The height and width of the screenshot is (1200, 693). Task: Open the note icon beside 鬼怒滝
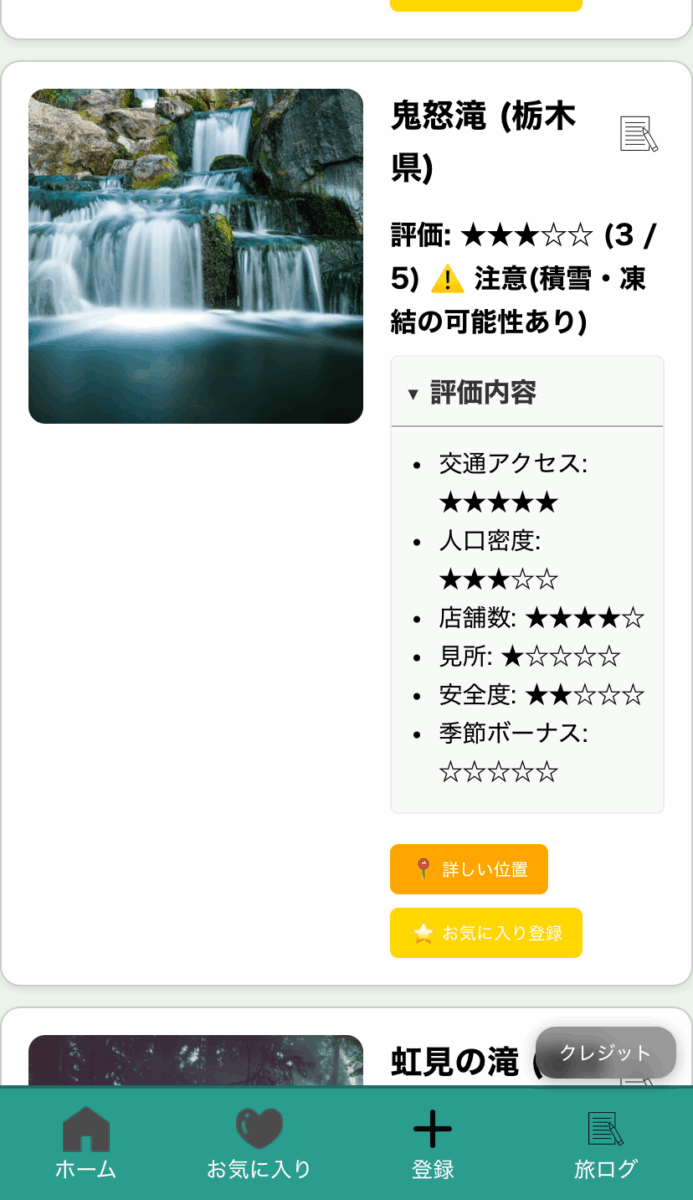(639, 134)
